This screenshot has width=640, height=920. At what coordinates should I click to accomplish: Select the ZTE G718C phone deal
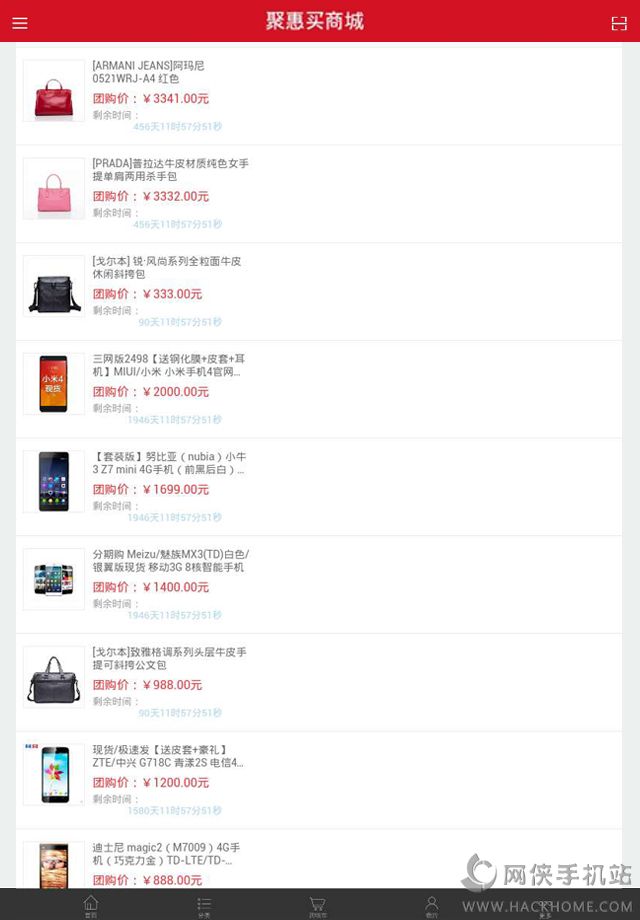[319, 780]
